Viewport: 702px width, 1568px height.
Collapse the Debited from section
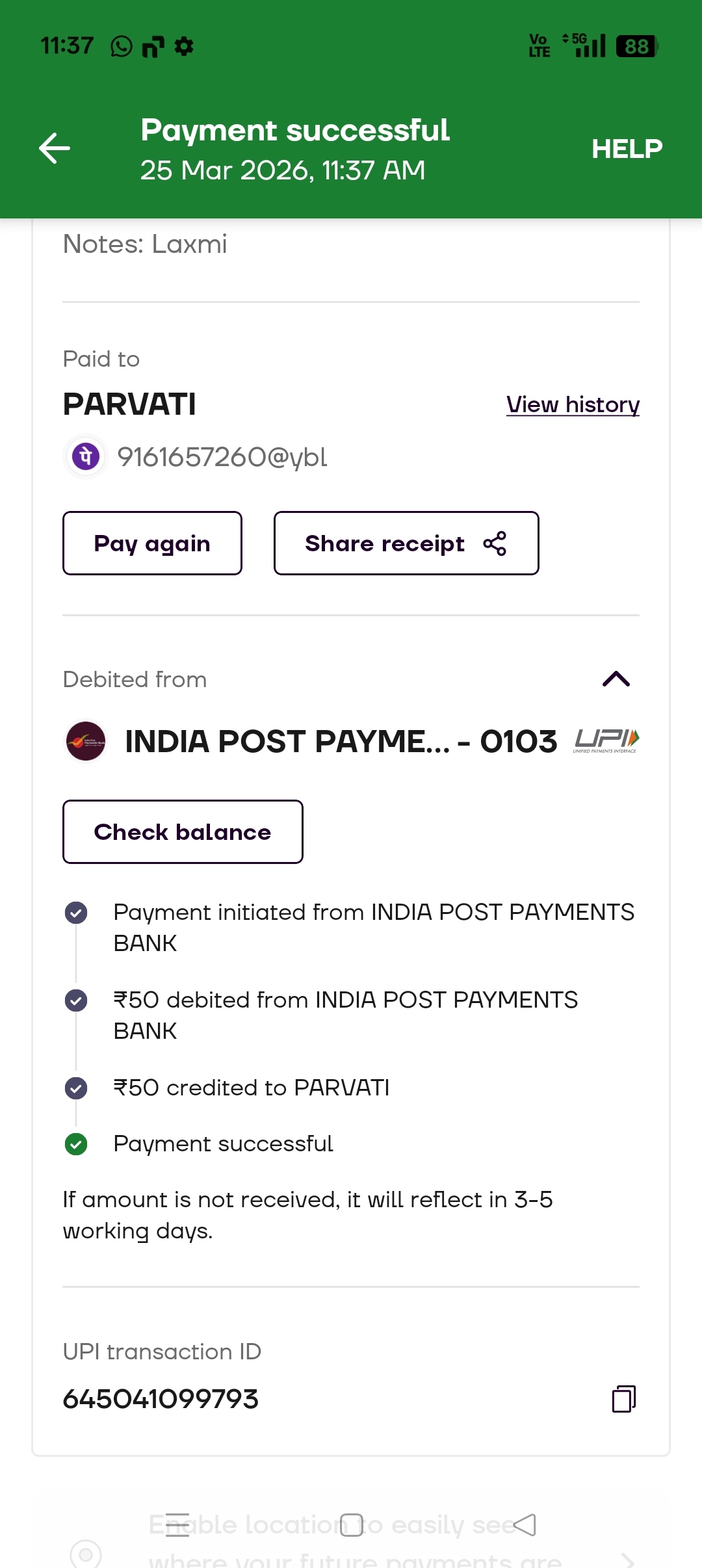[616, 679]
